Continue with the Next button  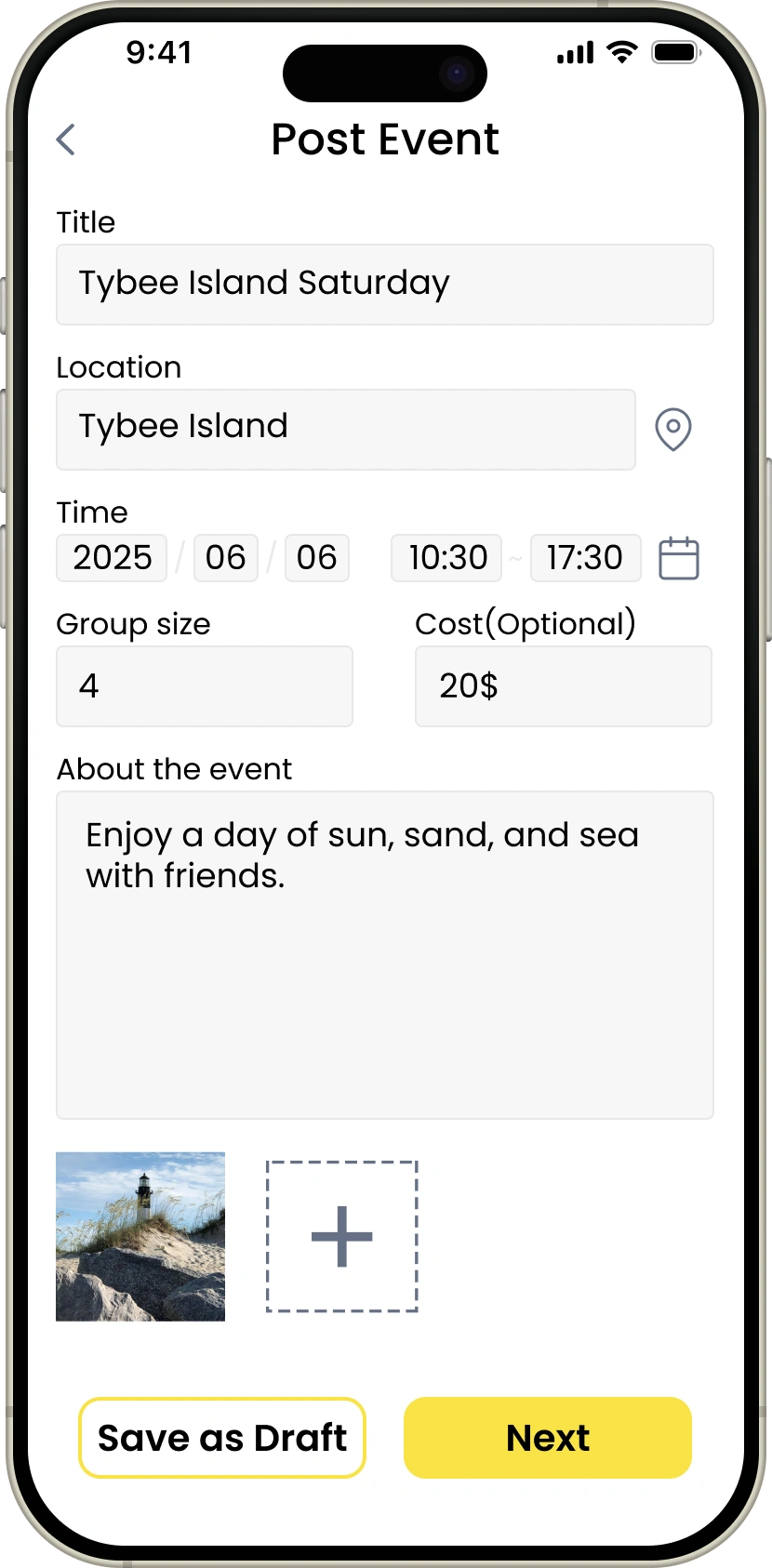coord(548,1438)
